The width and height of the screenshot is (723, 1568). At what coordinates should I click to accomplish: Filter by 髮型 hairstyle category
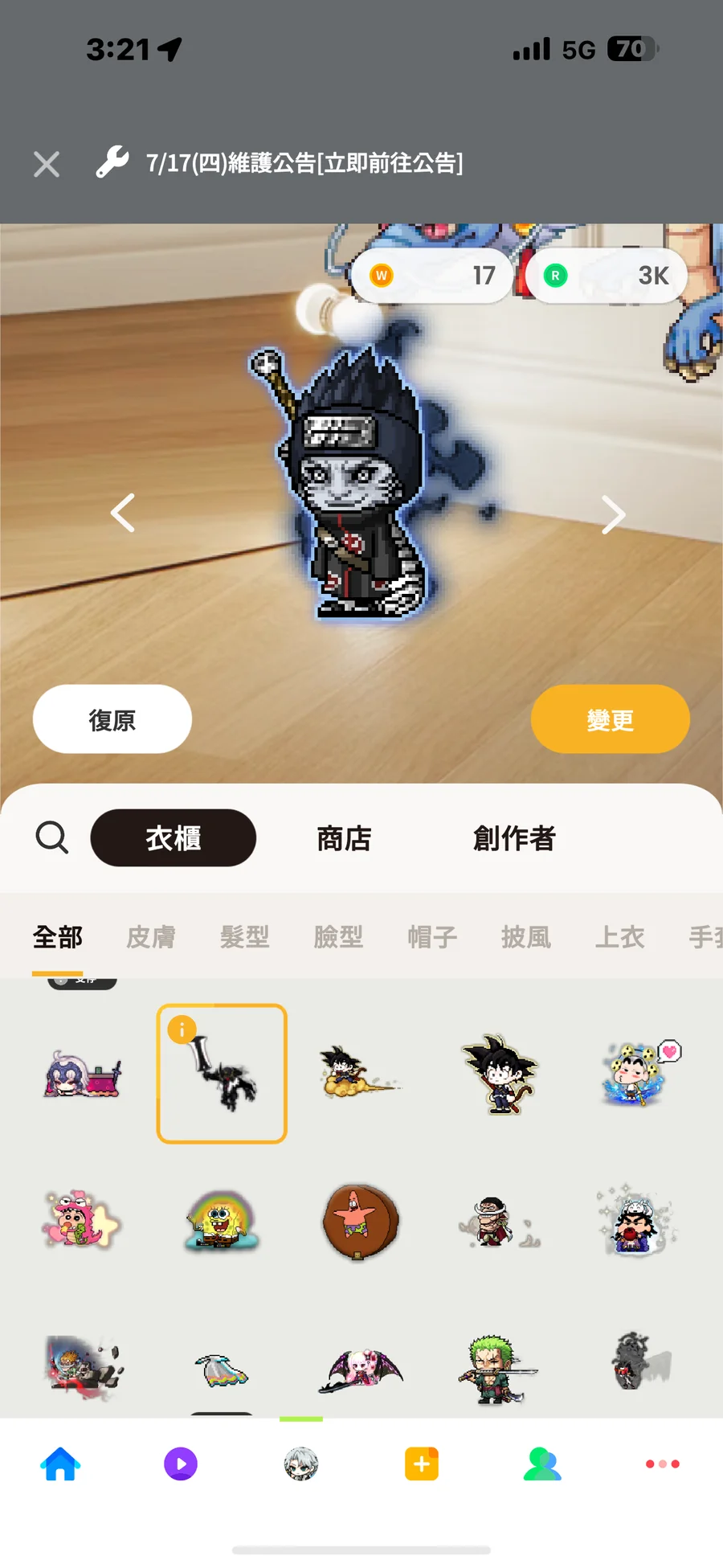(245, 937)
